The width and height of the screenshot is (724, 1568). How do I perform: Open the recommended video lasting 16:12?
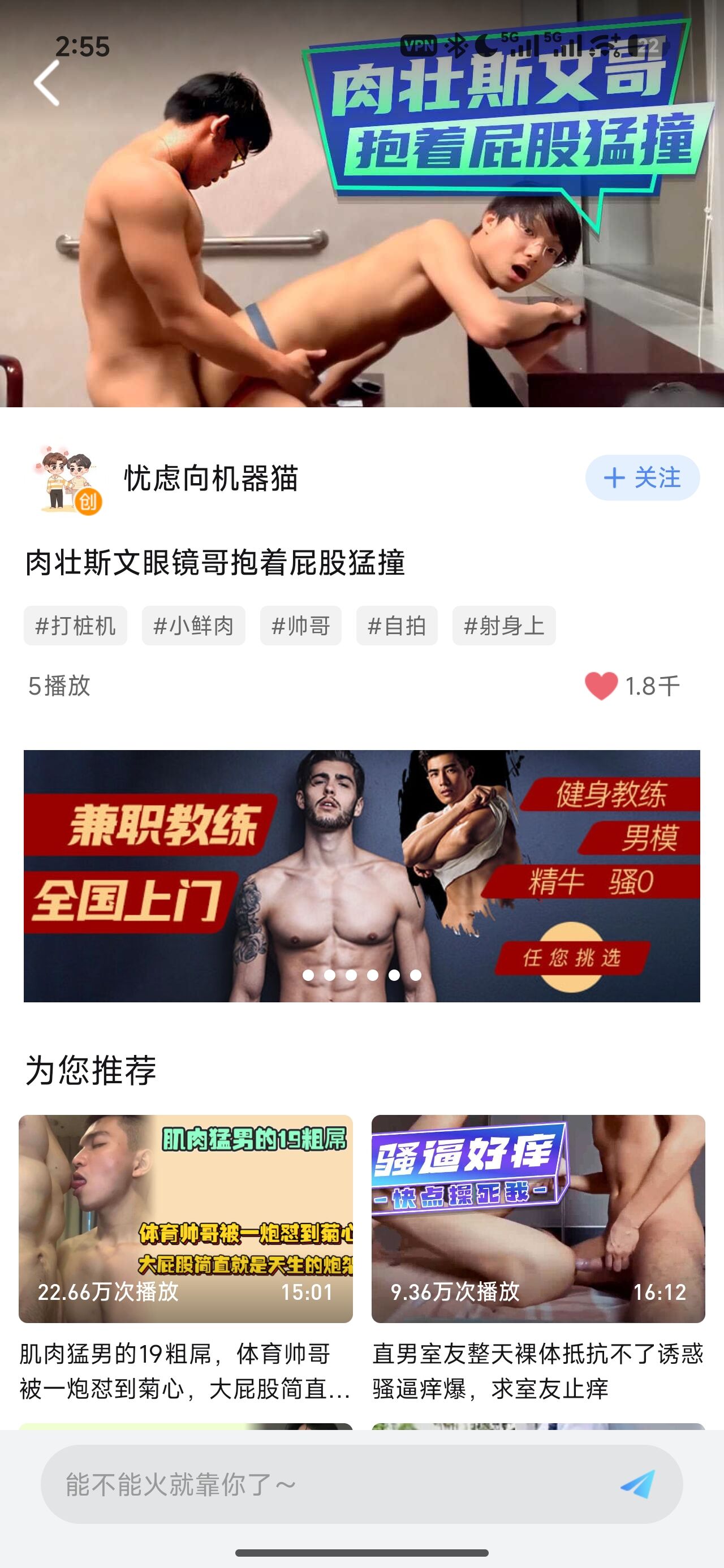coord(538,1218)
